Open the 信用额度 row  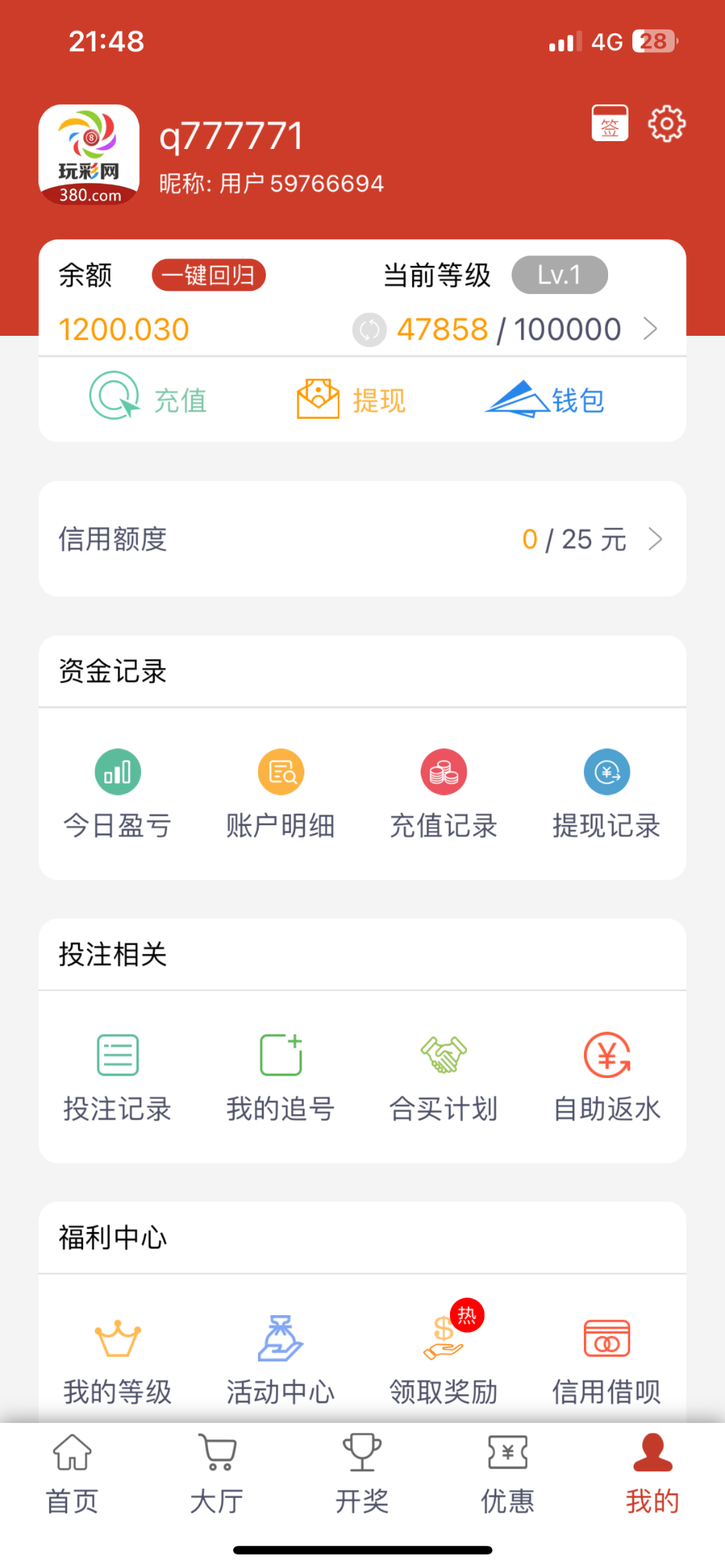362,539
